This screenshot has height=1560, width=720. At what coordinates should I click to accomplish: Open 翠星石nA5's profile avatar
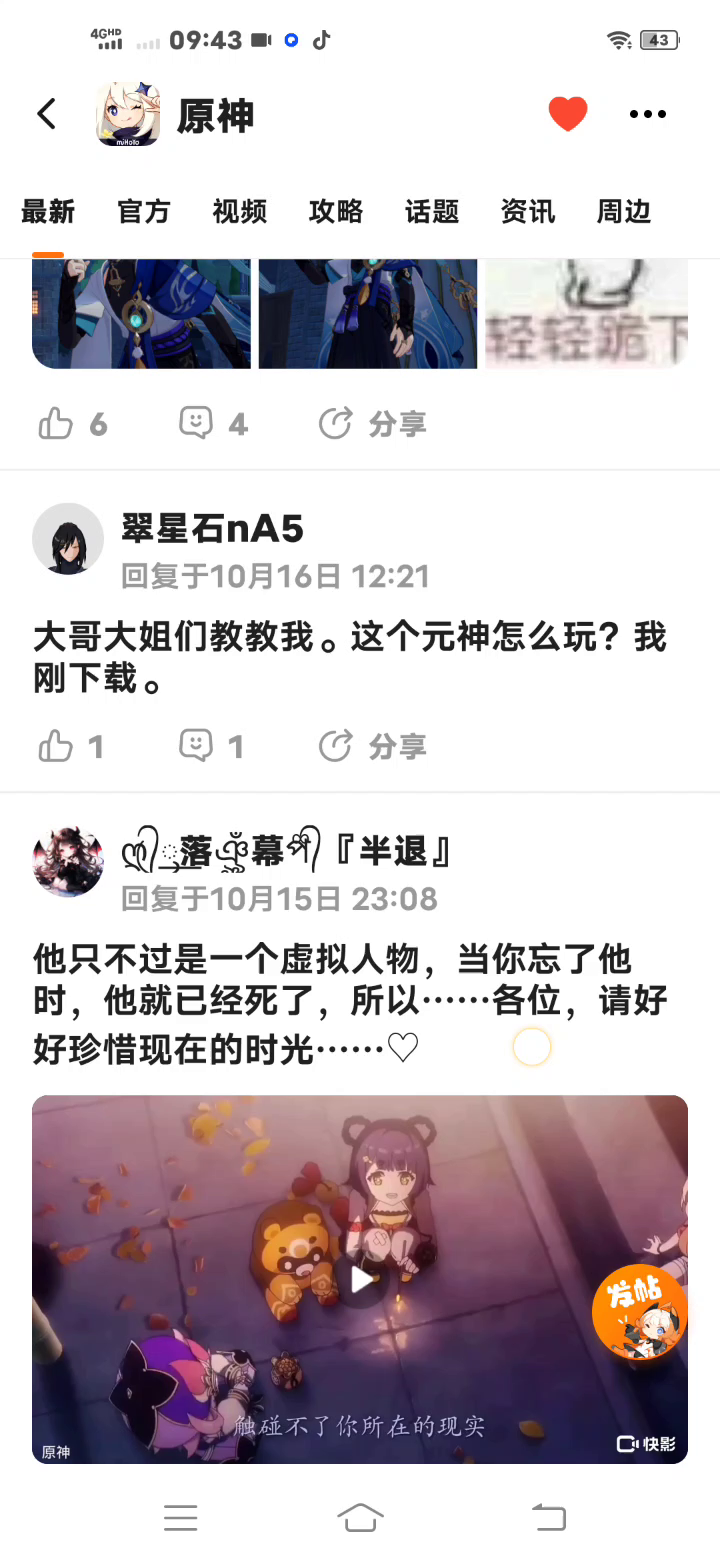[x=68, y=539]
